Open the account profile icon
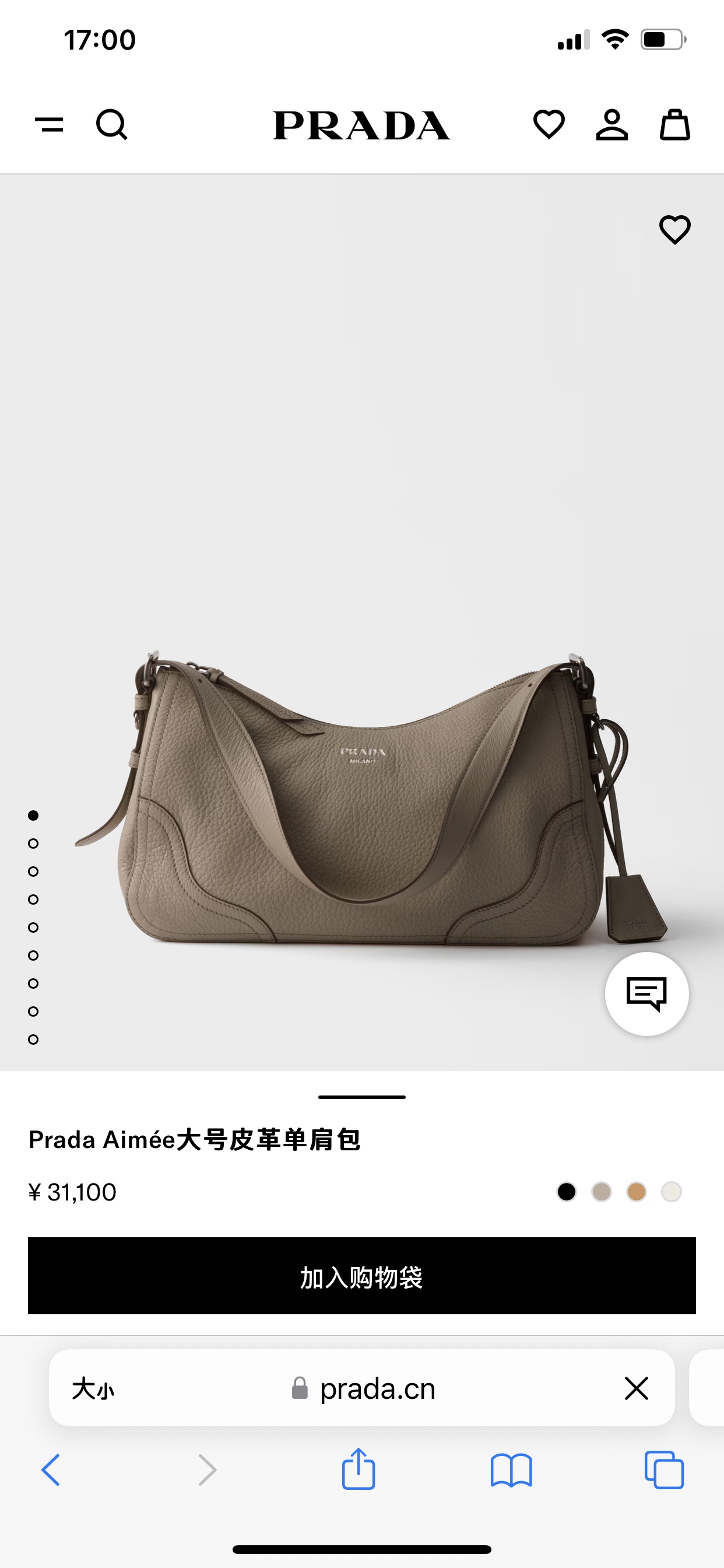The image size is (724, 1568). [x=611, y=125]
